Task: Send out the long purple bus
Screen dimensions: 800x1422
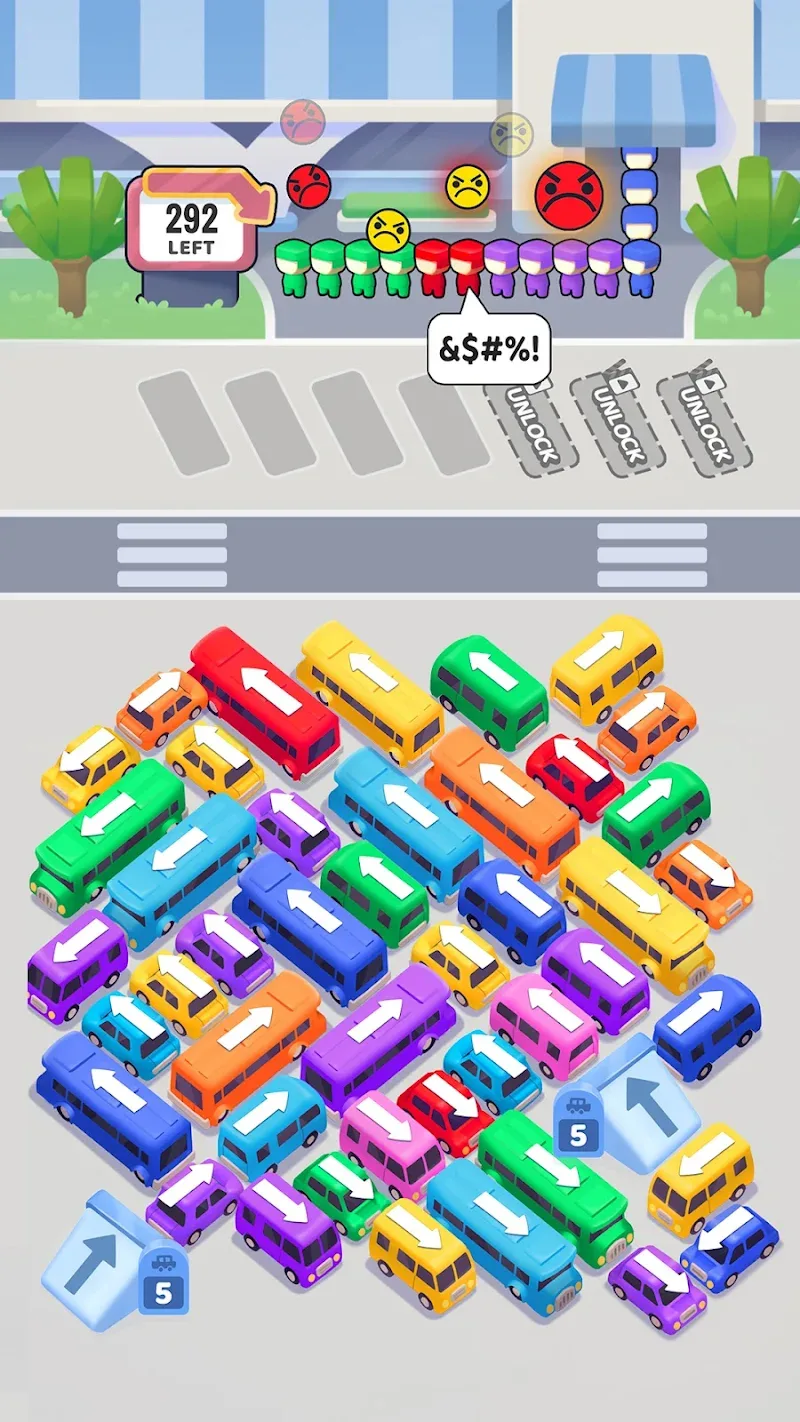Action: coord(380,1033)
